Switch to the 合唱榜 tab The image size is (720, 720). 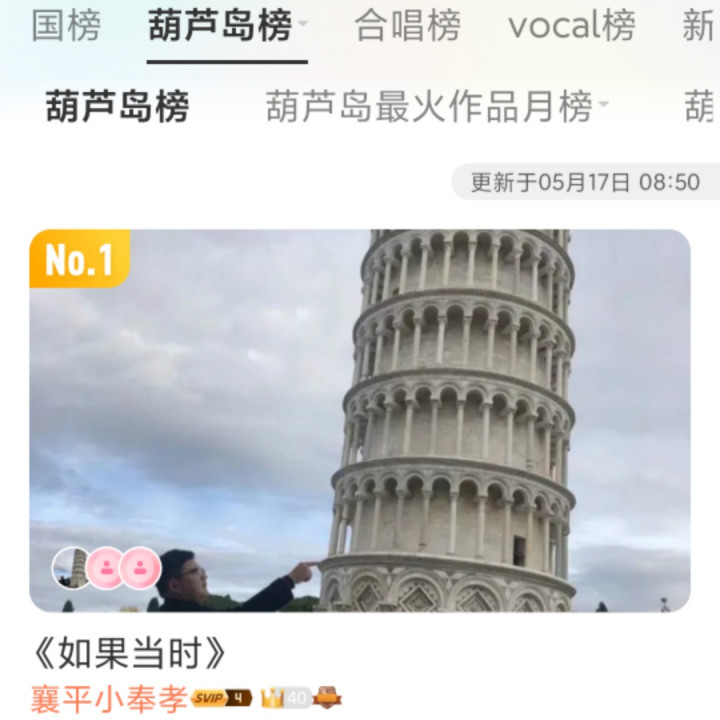tap(407, 26)
